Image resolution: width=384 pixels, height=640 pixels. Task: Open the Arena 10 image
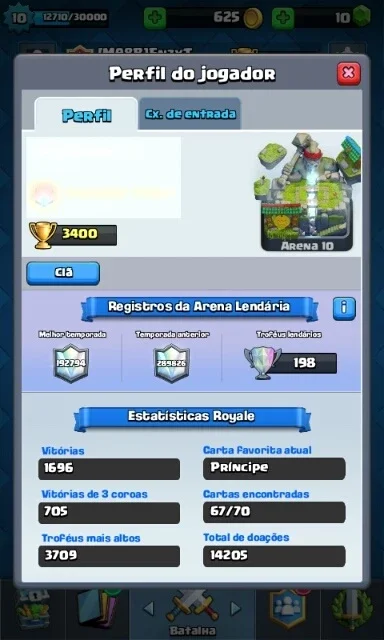[309, 192]
